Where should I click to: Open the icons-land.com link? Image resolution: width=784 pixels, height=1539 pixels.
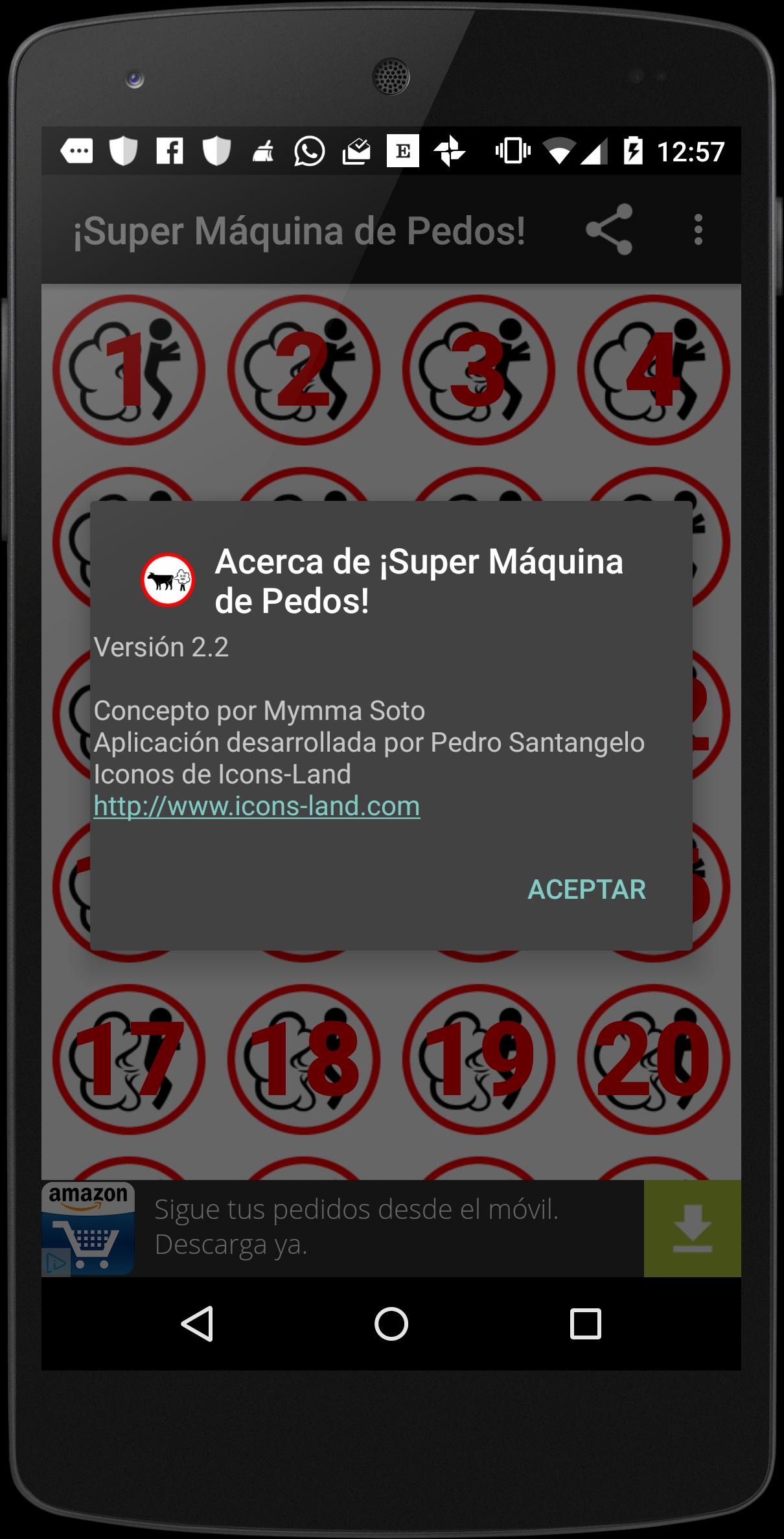(x=257, y=806)
